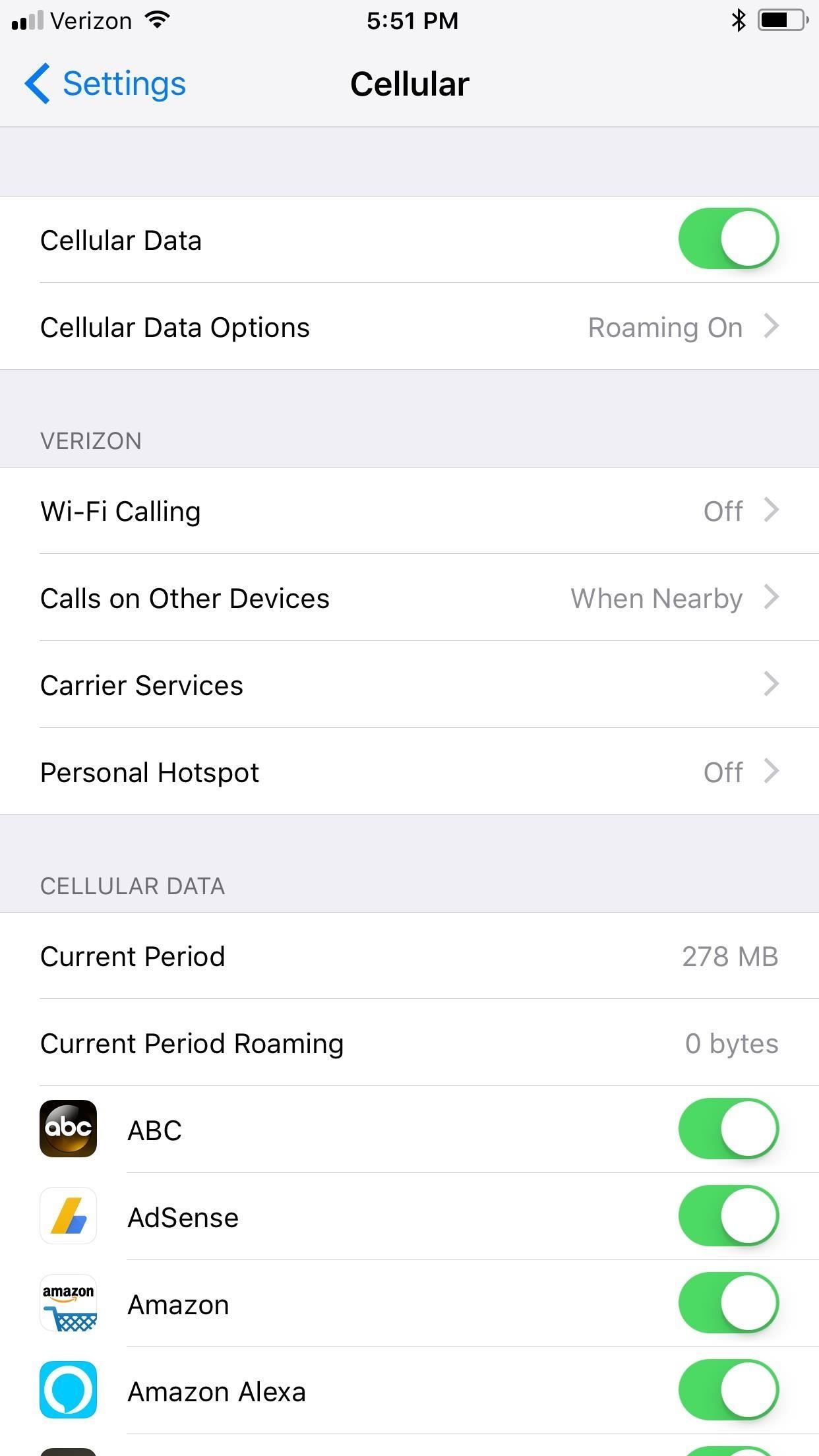Disable cellular data for ABC
This screenshot has width=819, height=1456.
[x=729, y=1128]
